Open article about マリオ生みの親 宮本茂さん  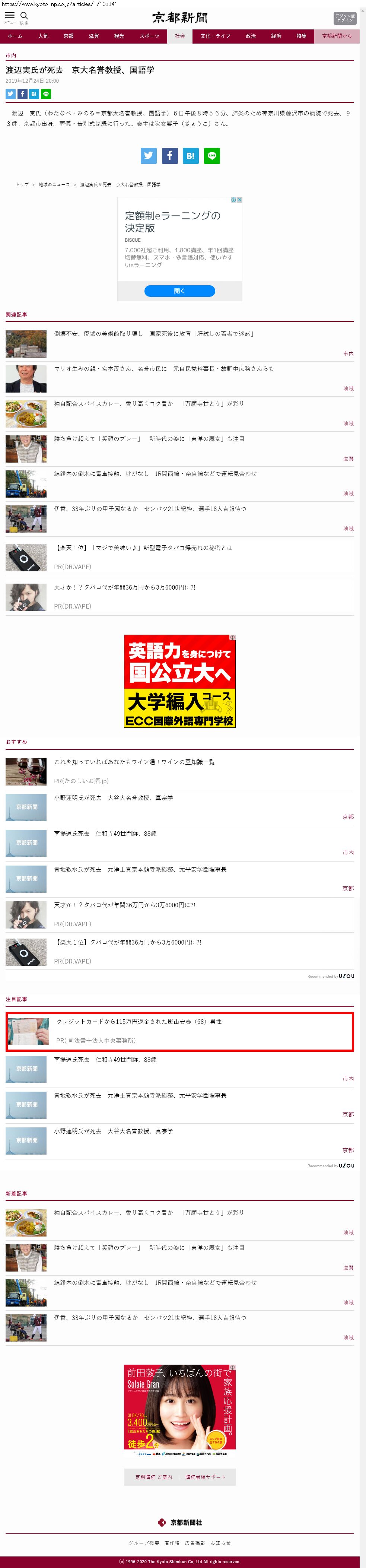(x=163, y=368)
